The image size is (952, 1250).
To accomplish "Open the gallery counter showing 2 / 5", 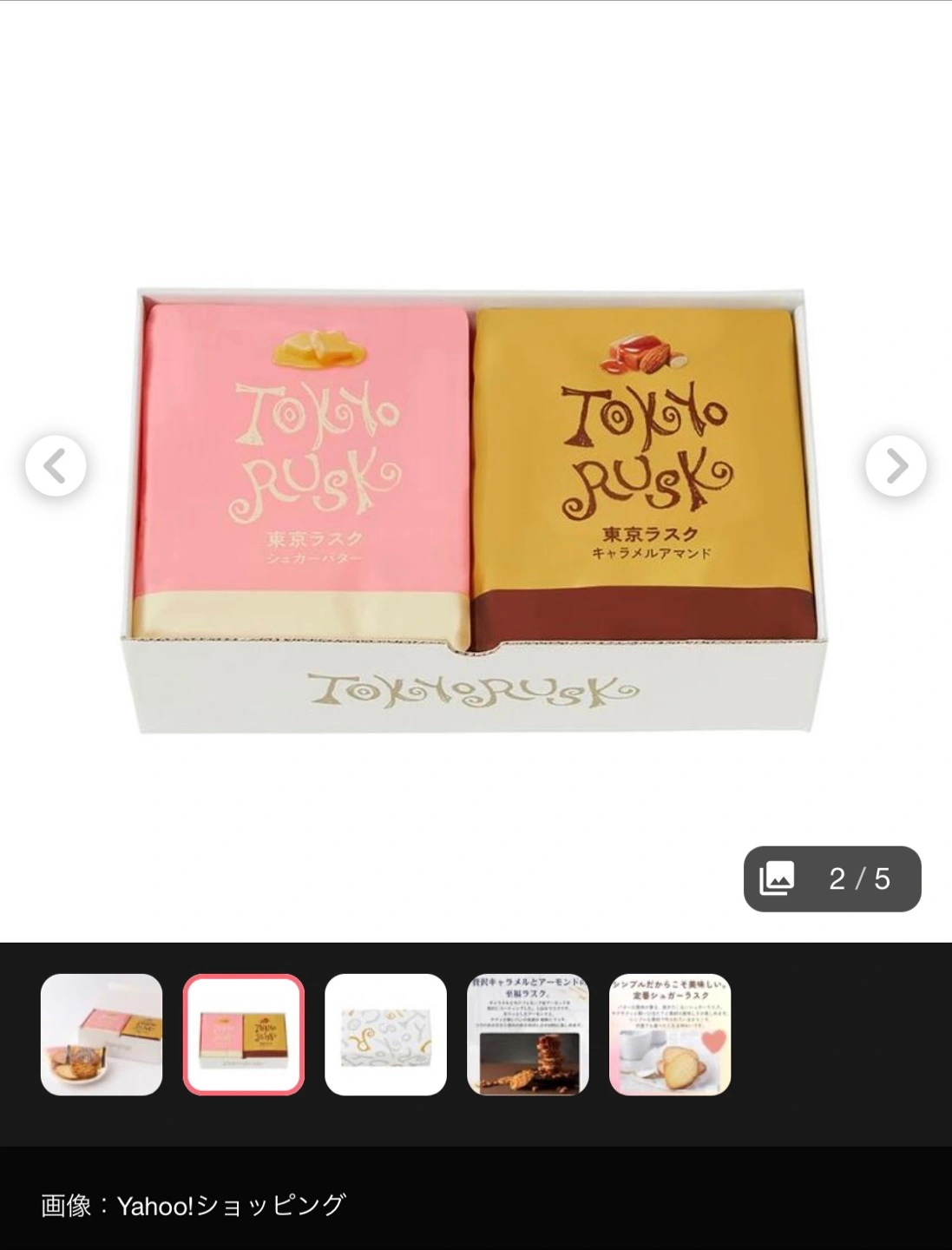I will coord(831,878).
